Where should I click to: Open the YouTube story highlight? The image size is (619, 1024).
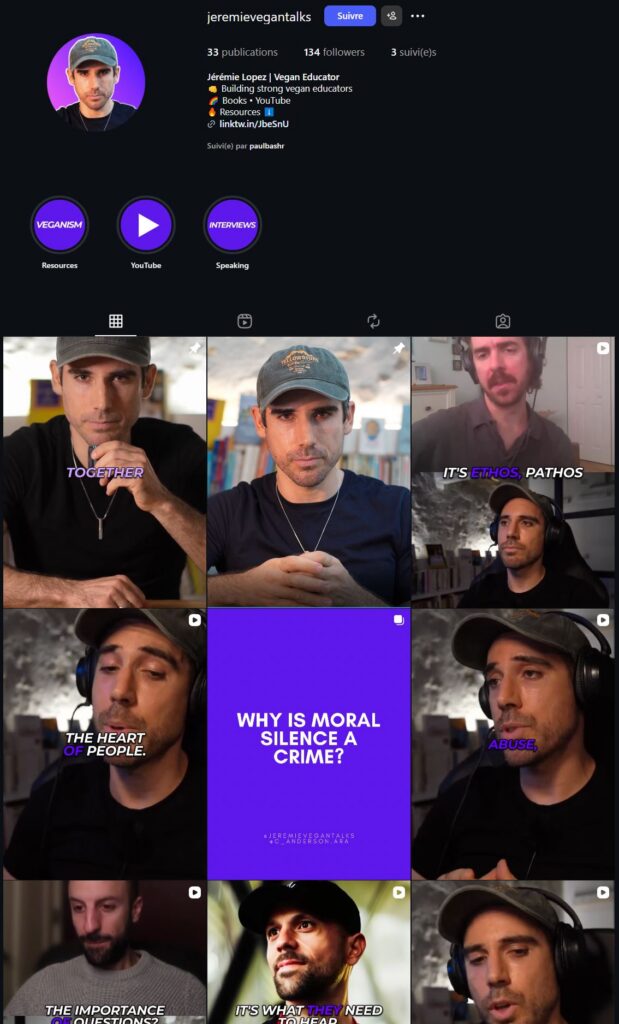point(146,226)
